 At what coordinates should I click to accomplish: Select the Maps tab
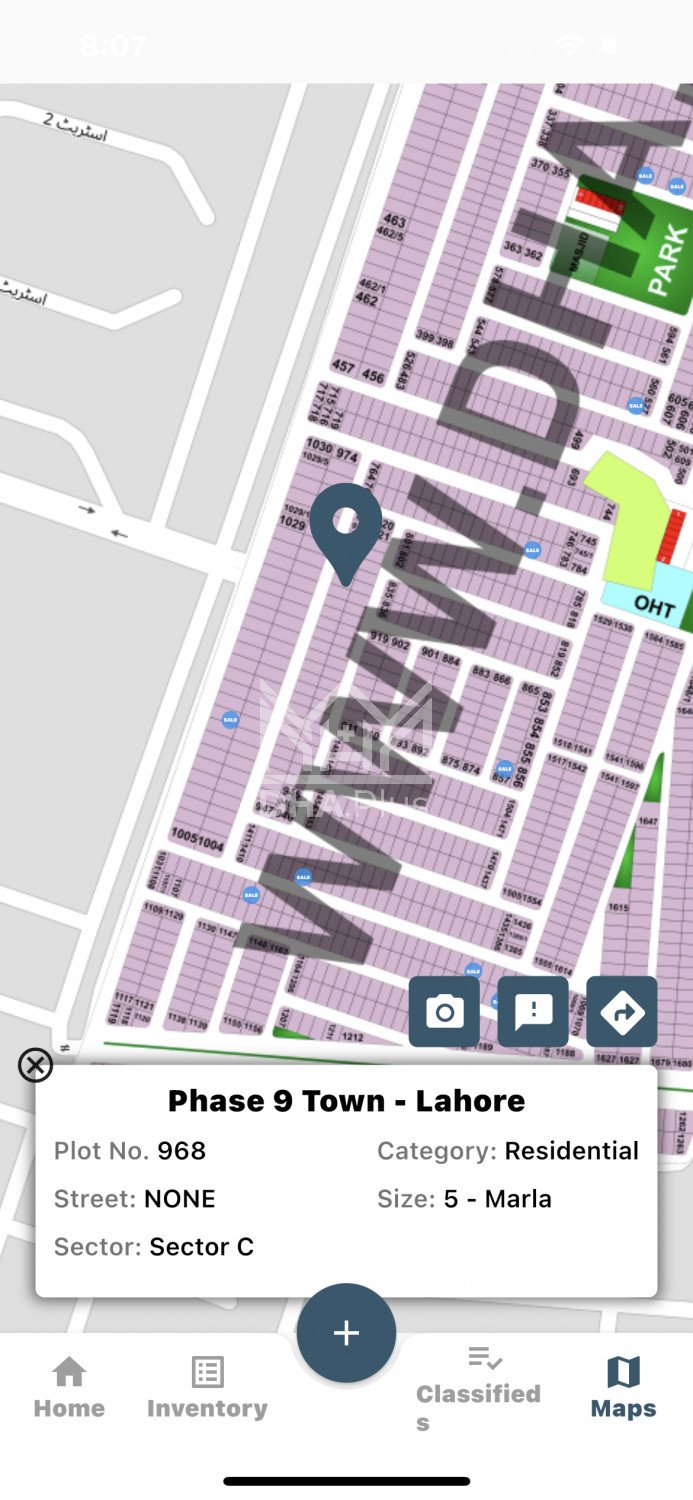pyautogui.click(x=623, y=1388)
